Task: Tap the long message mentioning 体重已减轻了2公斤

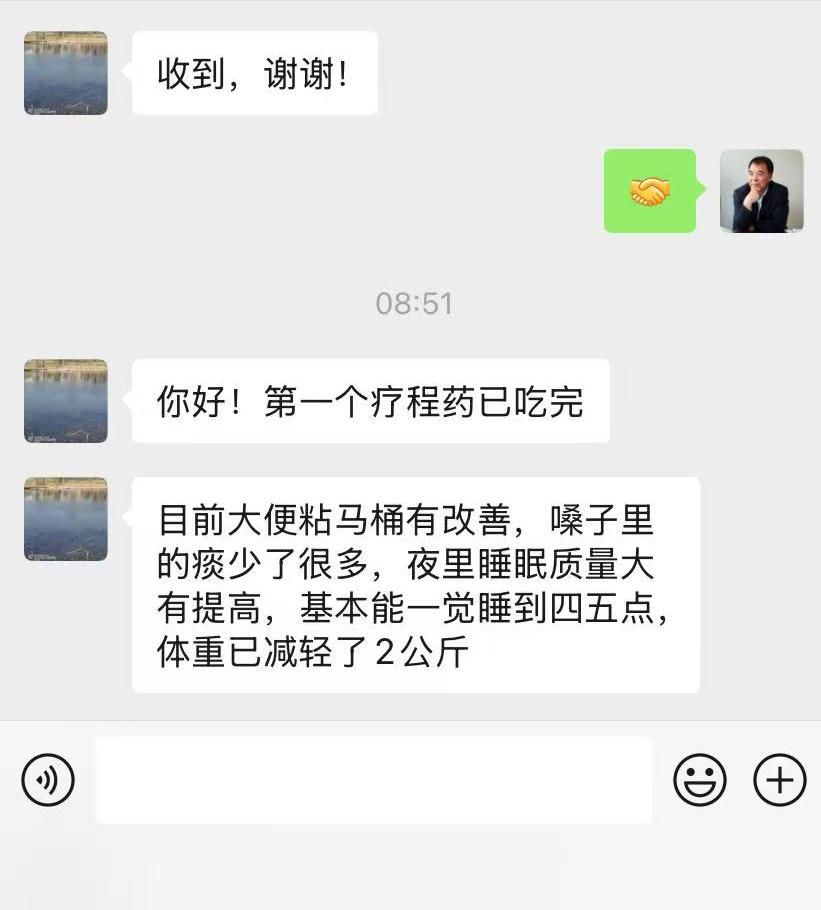Action: pyautogui.click(x=415, y=586)
